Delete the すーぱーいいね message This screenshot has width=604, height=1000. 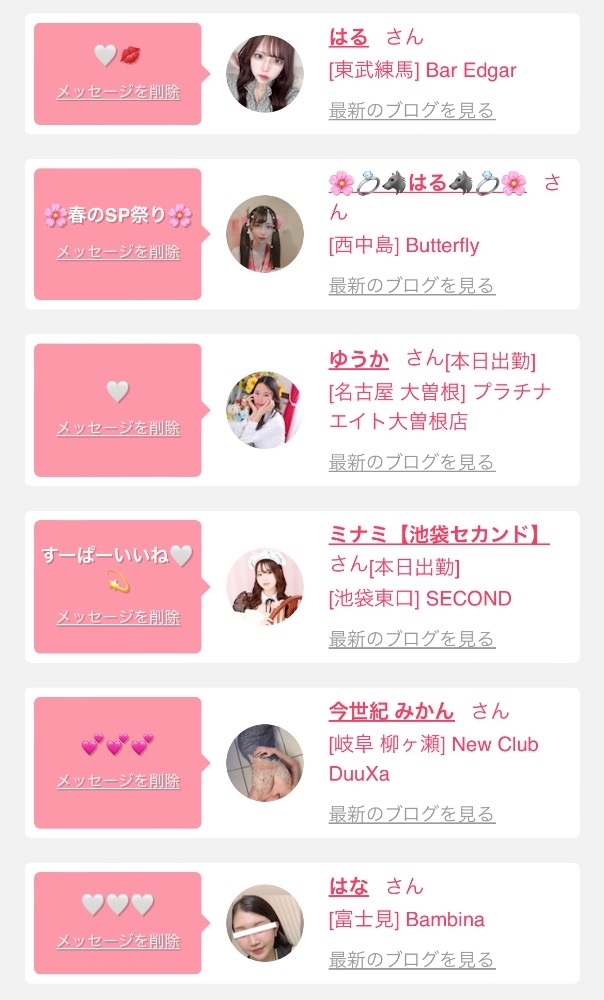pos(118,617)
